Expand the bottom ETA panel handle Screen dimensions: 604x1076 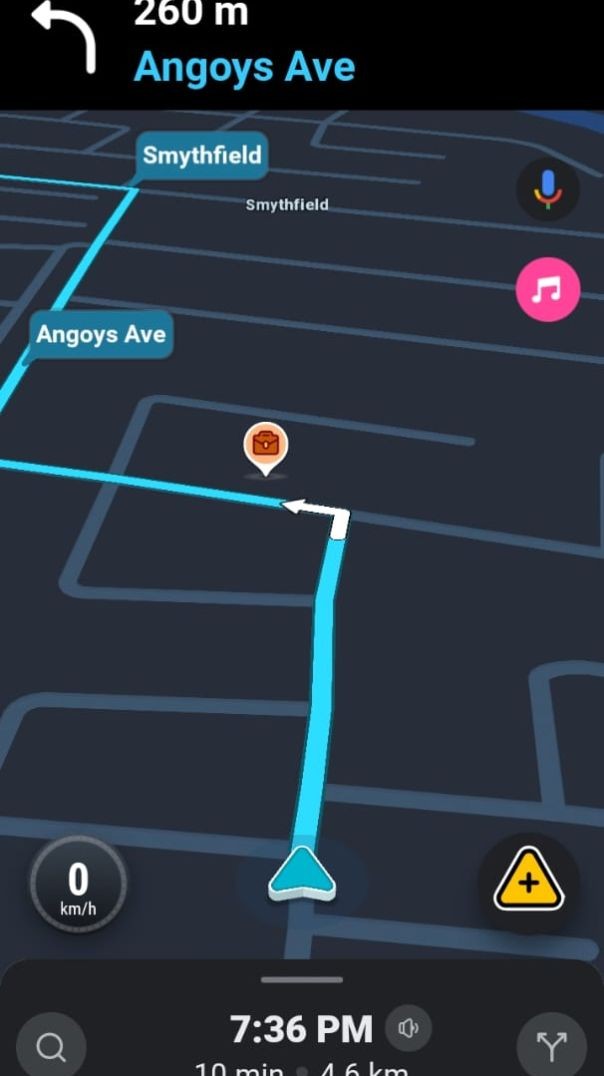[302, 980]
